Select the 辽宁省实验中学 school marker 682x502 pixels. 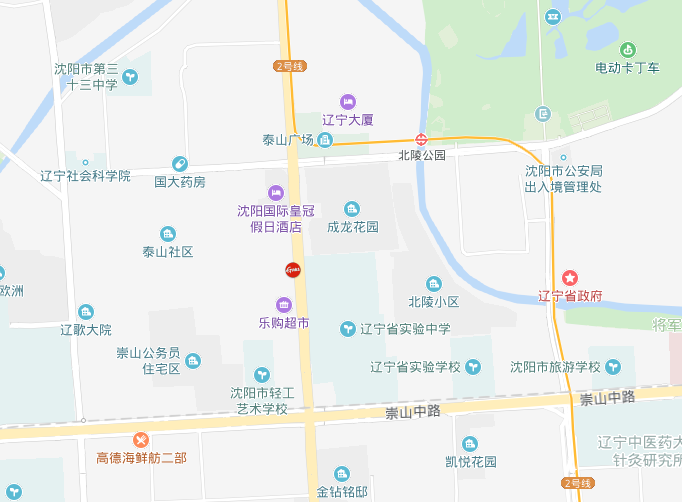pos(348,328)
